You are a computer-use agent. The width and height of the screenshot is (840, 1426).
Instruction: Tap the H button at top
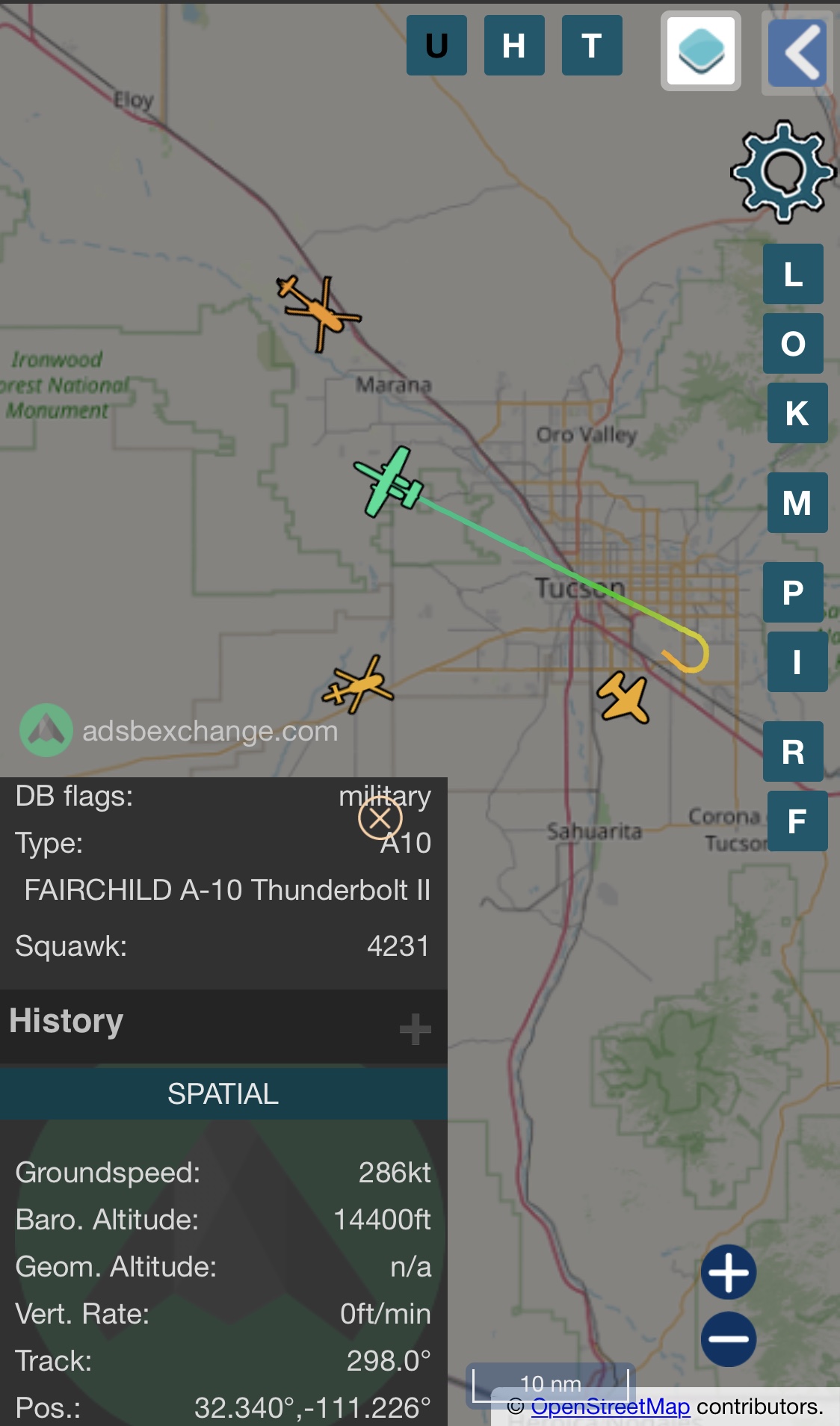coord(514,46)
